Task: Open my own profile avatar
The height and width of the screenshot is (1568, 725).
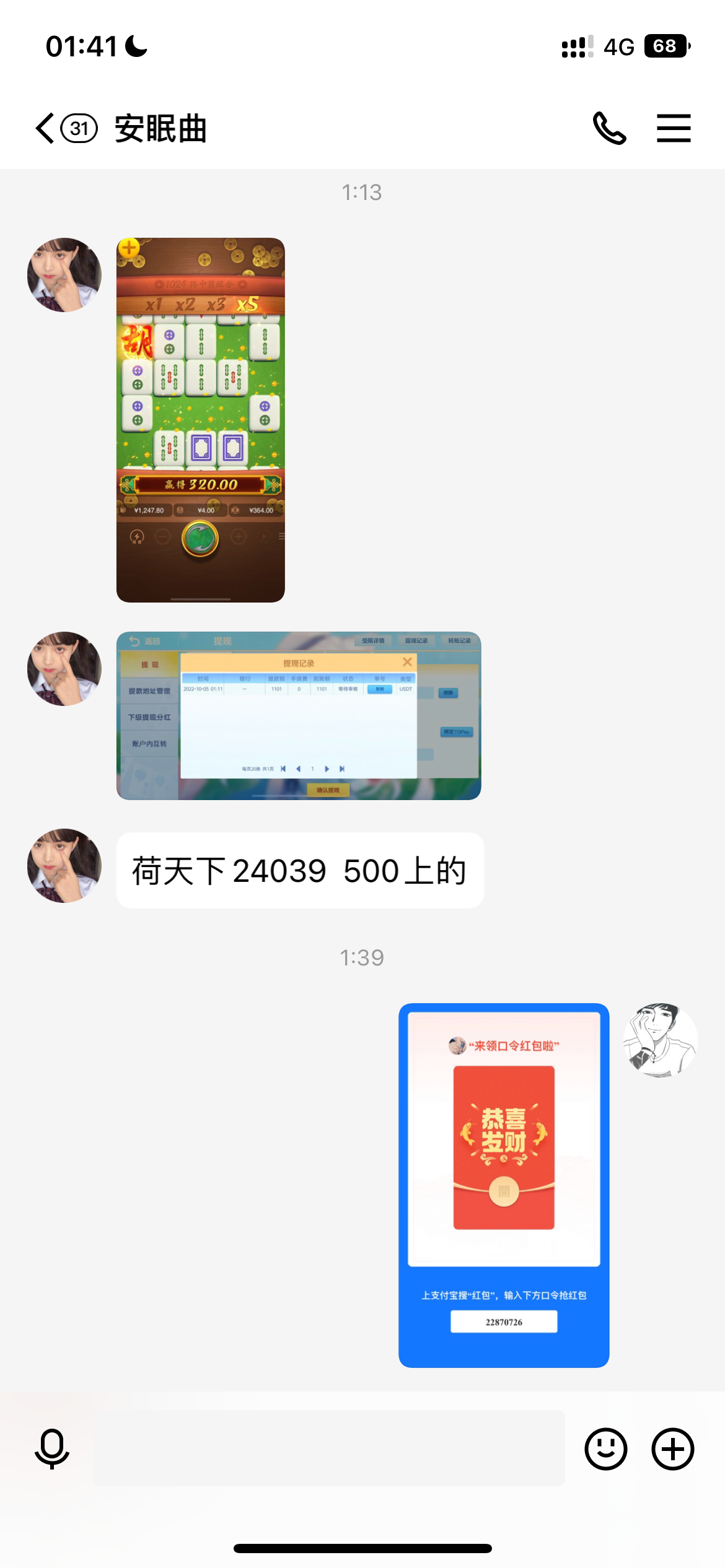Action: pyautogui.click(x=660, y=1040)
